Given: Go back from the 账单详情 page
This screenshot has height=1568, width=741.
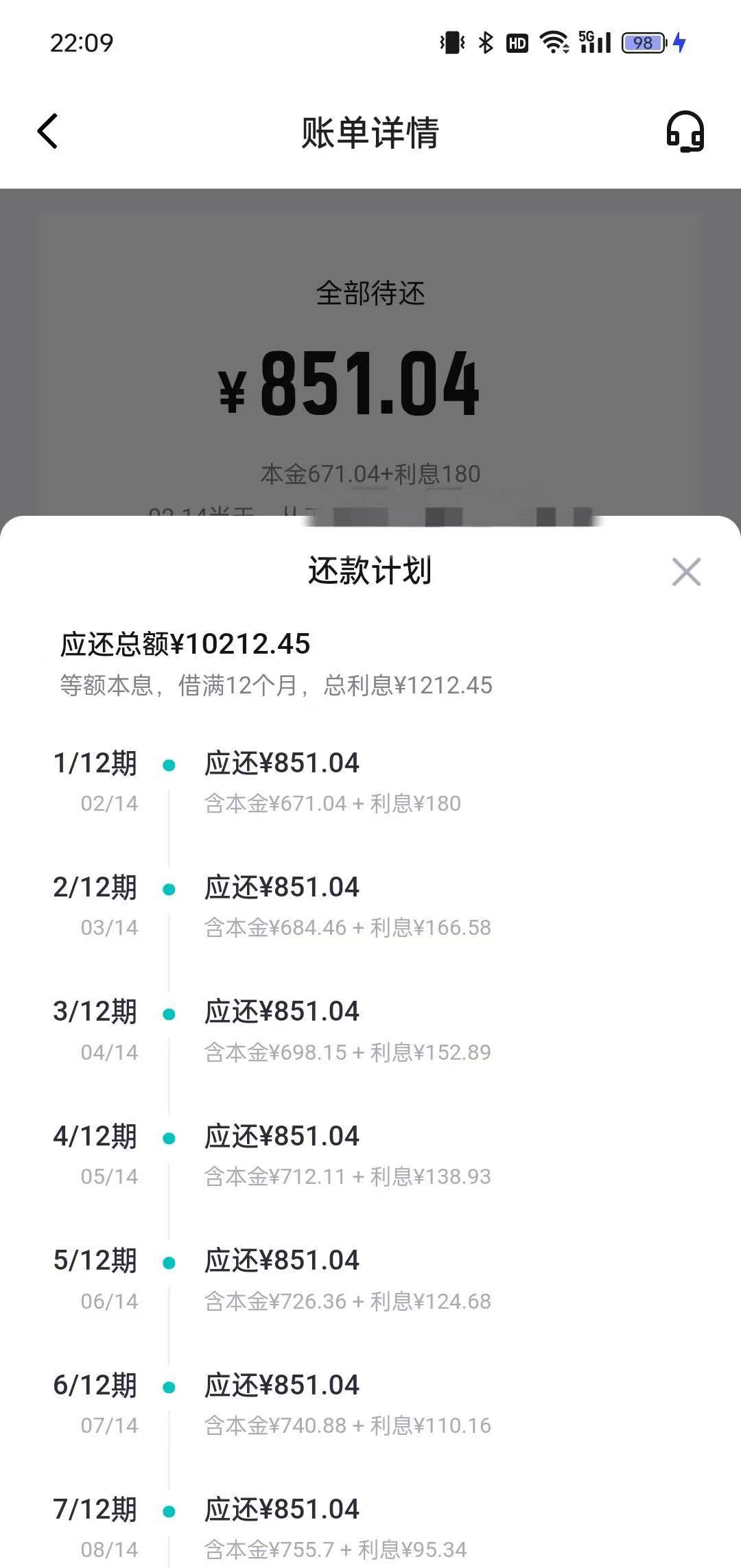Looking at the screenshot, I should tap(47, 131).
